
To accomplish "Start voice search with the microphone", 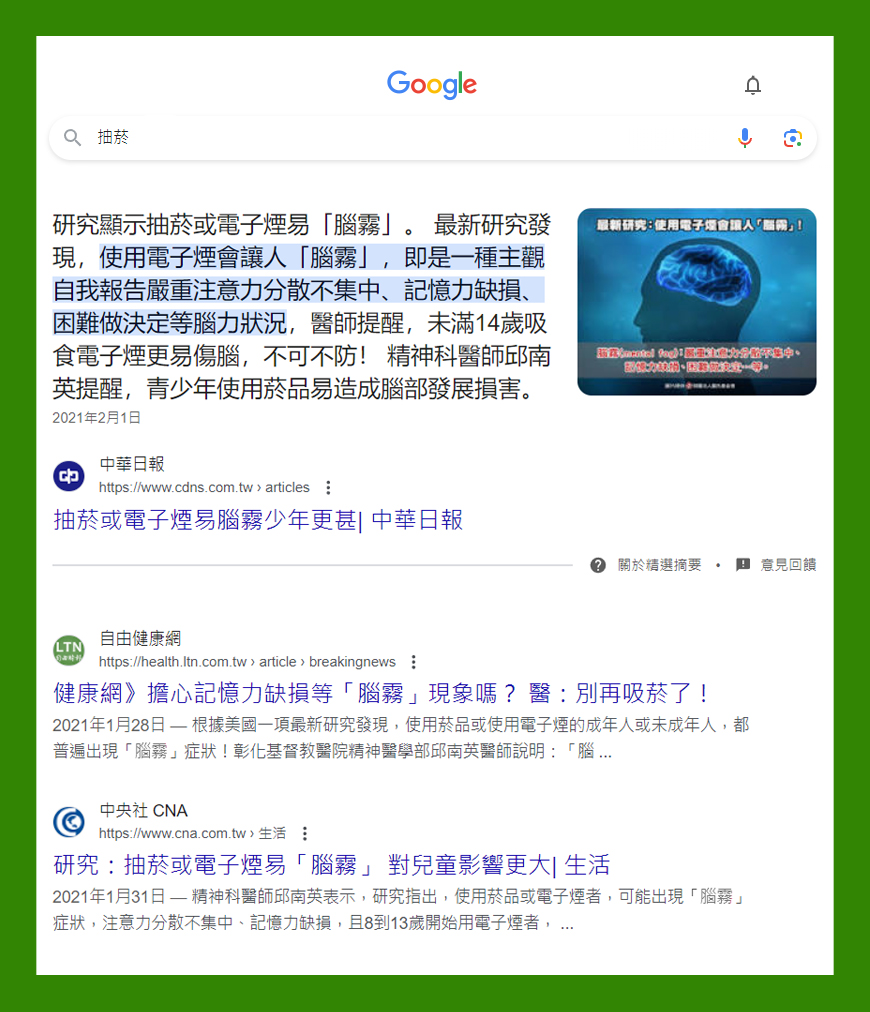I will click(744, 138).
